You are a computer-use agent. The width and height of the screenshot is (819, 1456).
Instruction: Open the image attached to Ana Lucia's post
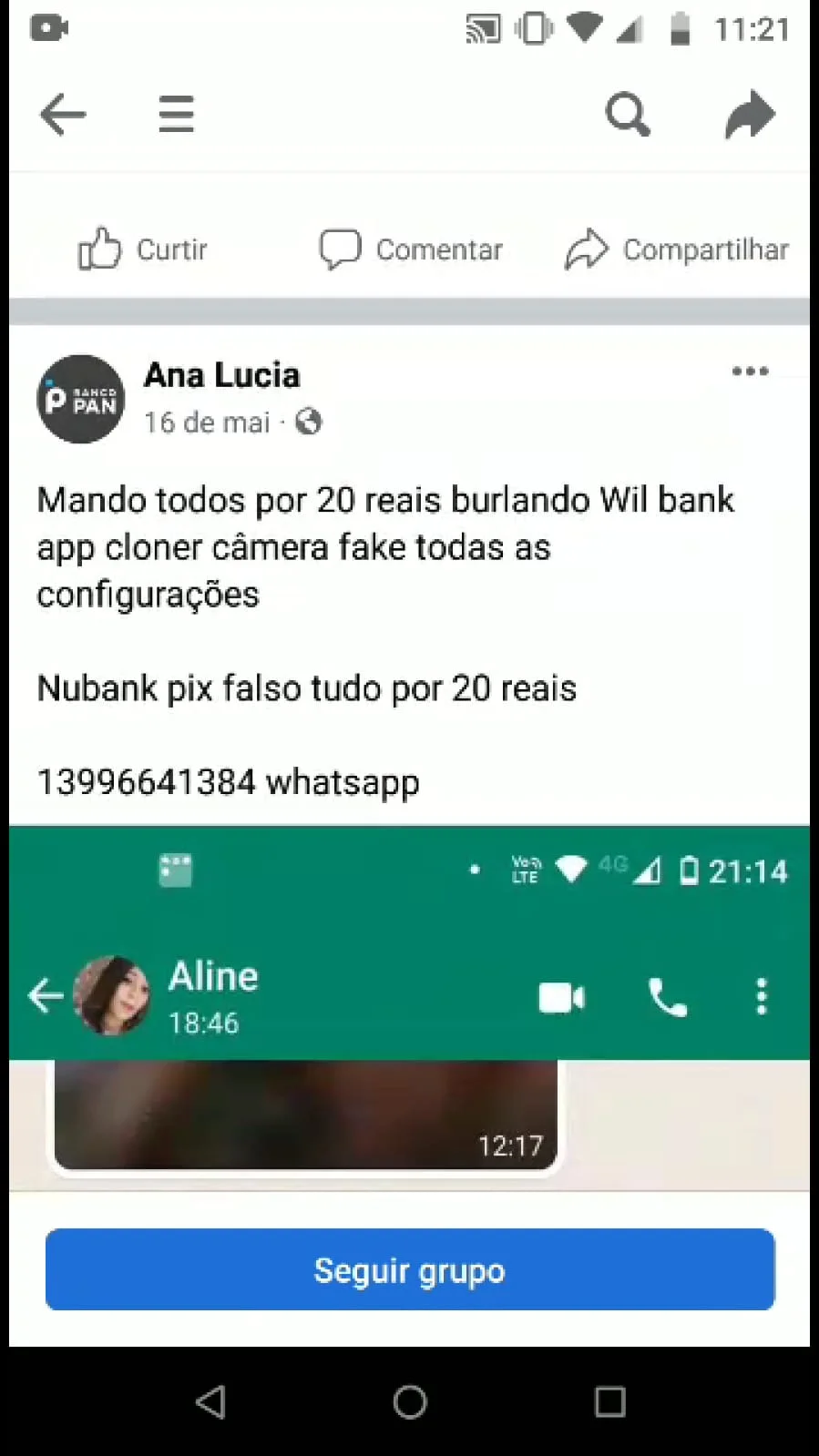[x=409, y=1008]
